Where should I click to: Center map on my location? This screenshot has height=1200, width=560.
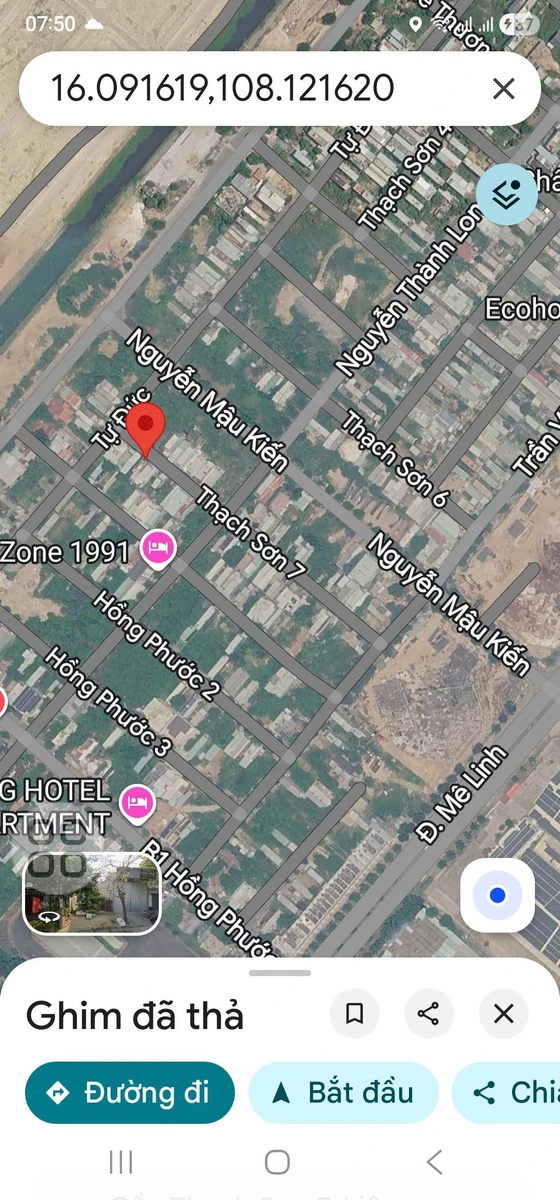497,895
